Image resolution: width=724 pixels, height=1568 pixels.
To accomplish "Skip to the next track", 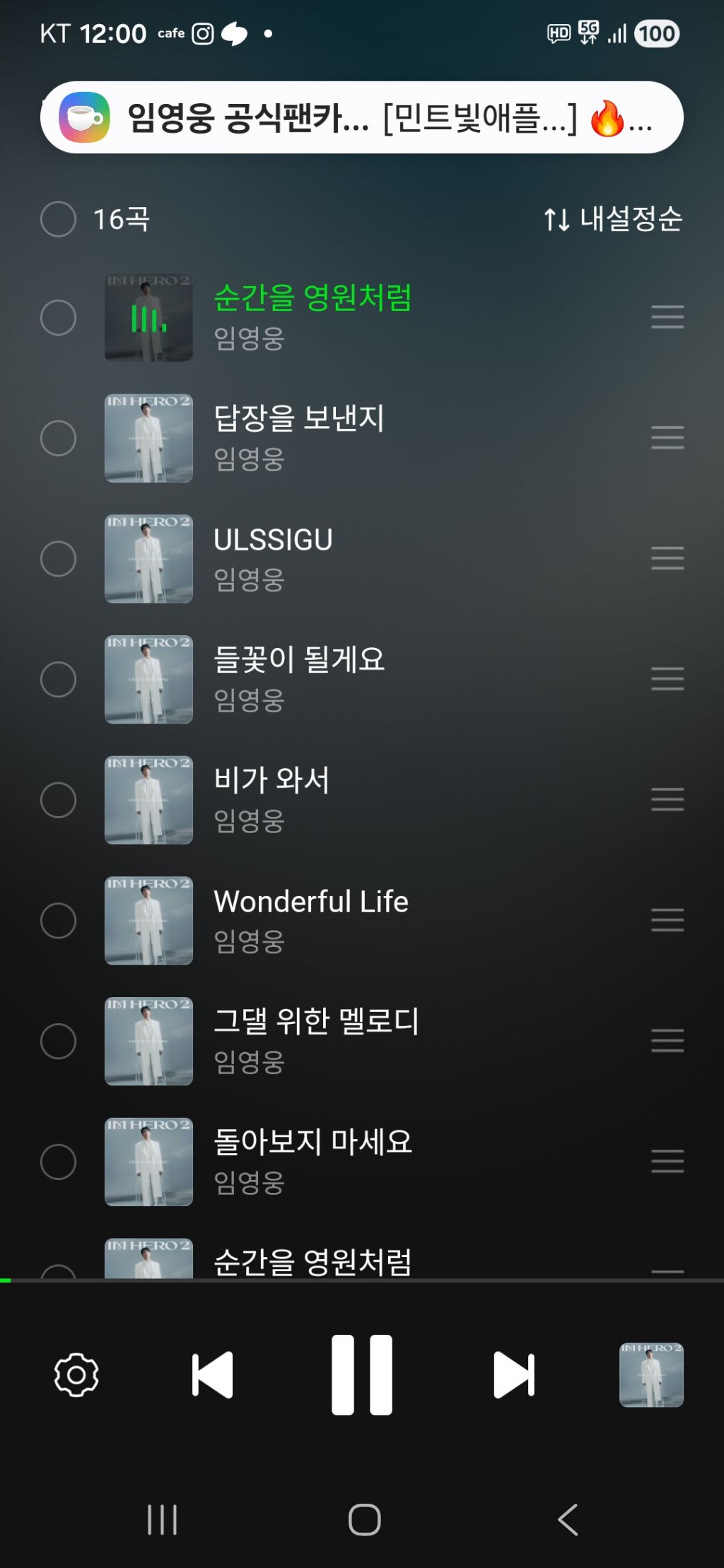I will [x=513, y=1375].
